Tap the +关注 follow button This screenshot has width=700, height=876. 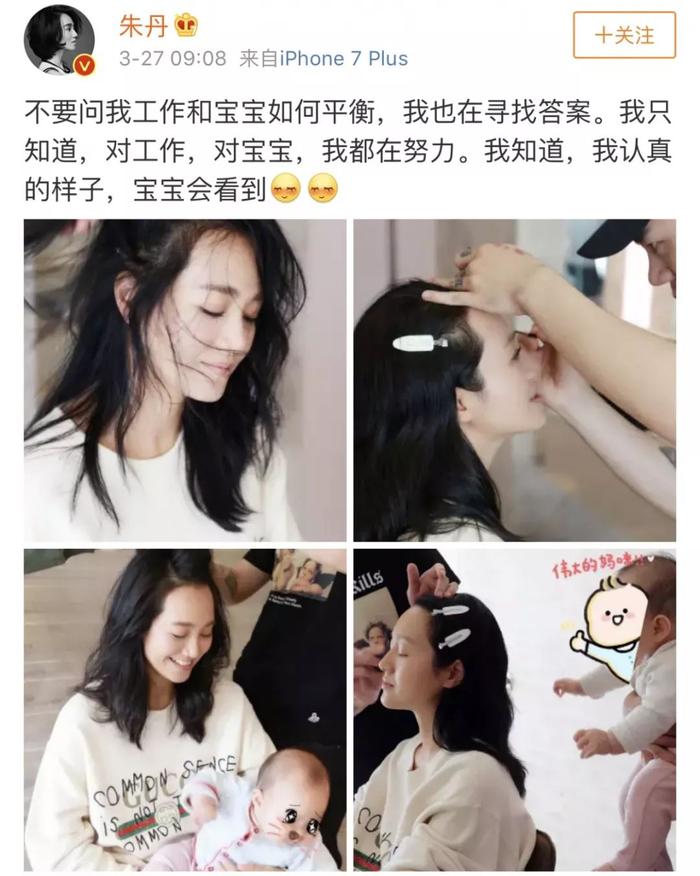point(624,35)
